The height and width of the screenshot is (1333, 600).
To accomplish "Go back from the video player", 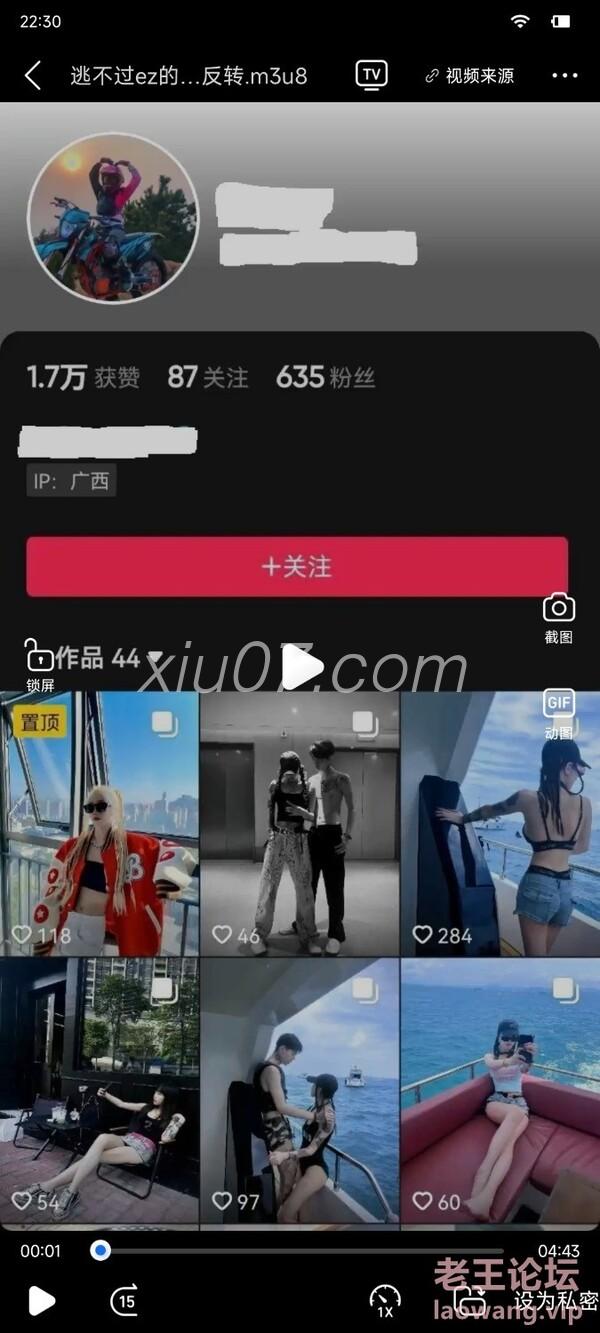I will [33, 75].
